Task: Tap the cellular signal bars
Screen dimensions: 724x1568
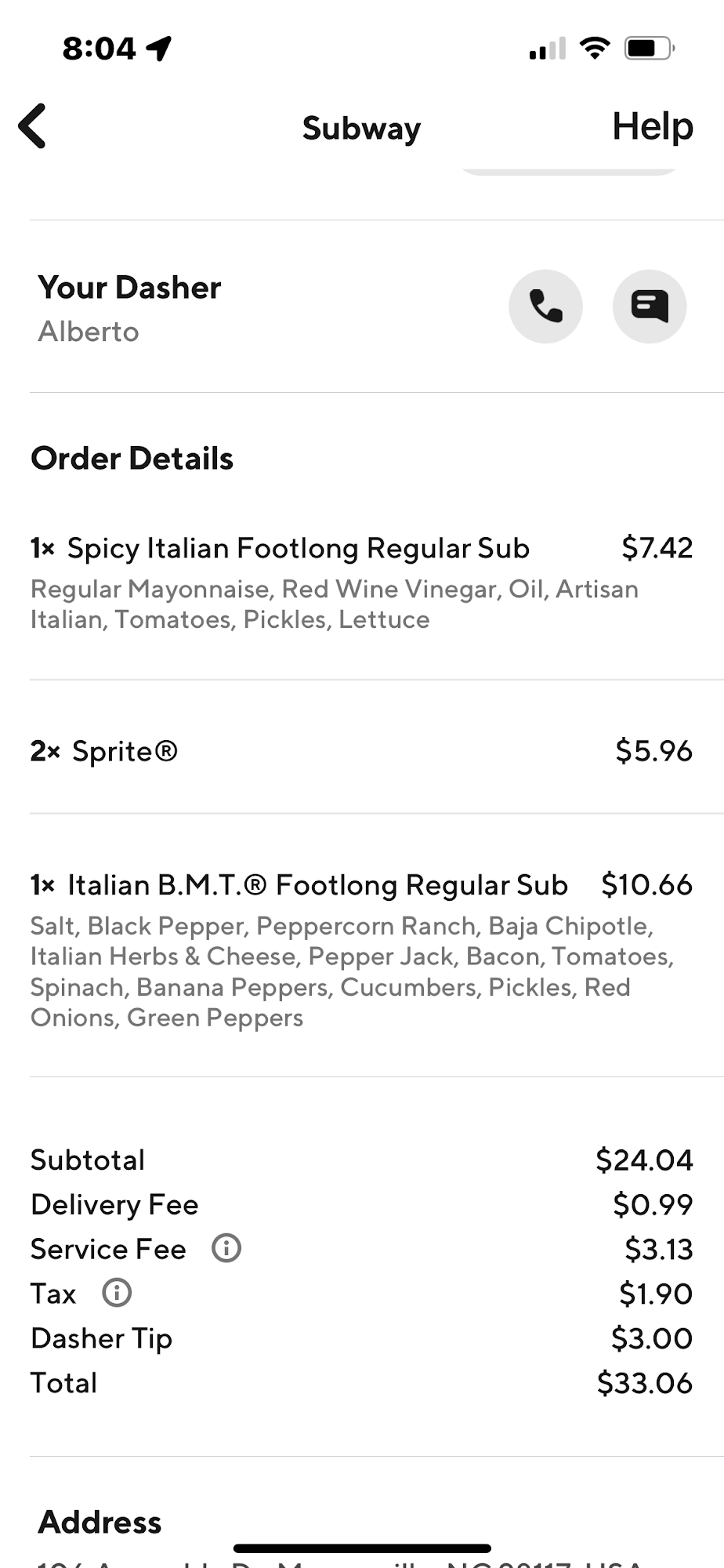Action: click(545, 49)
